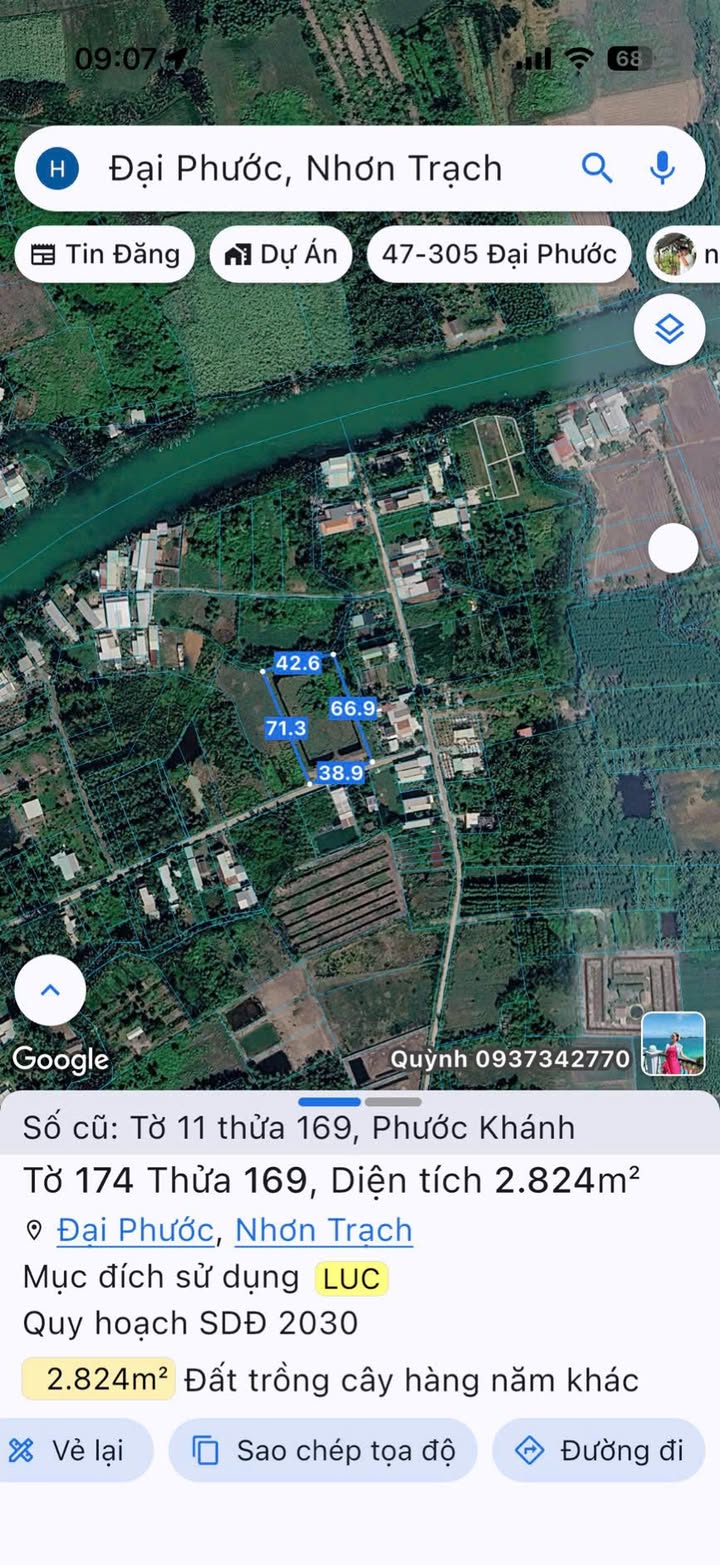Select the Dự Án chip

coord(281,254)
